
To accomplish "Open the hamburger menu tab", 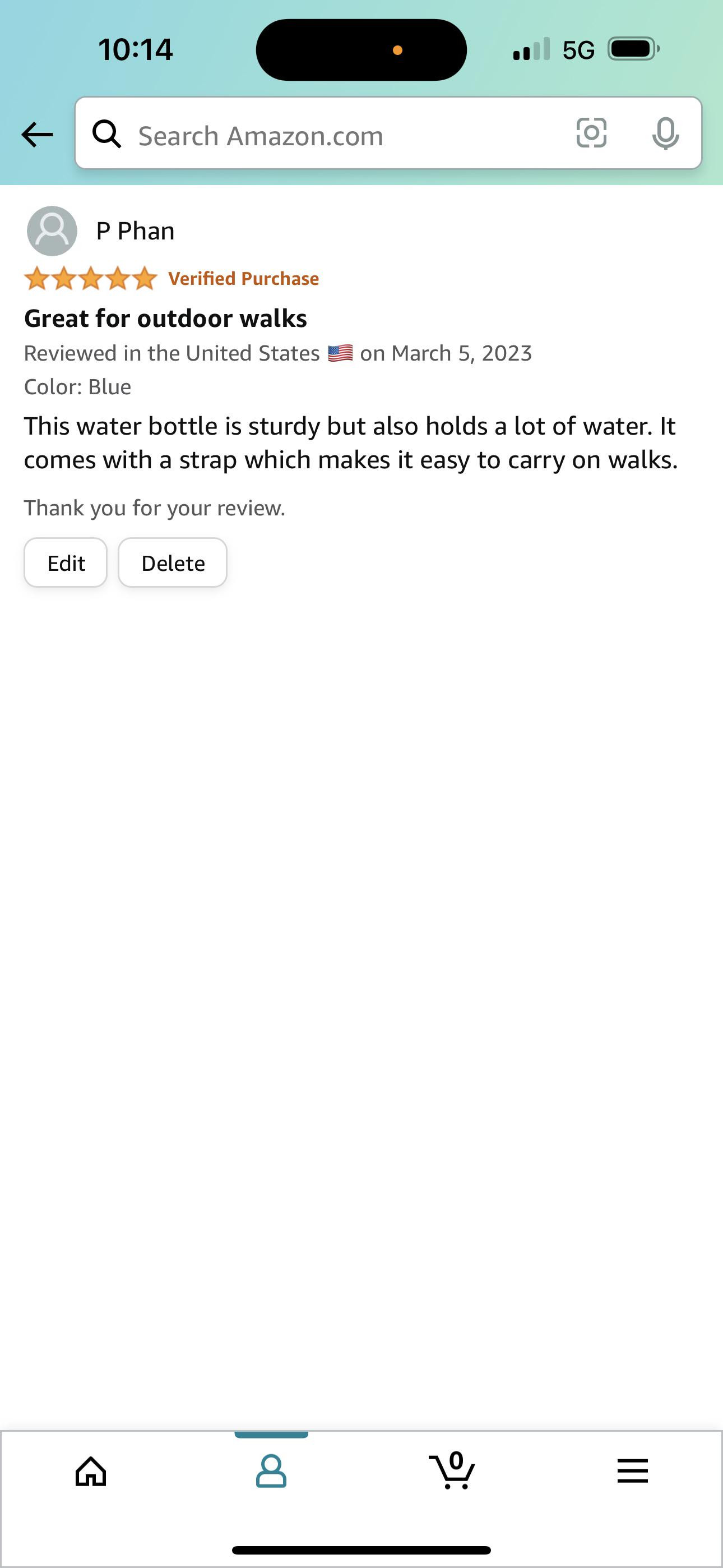I will [633, 1471].
